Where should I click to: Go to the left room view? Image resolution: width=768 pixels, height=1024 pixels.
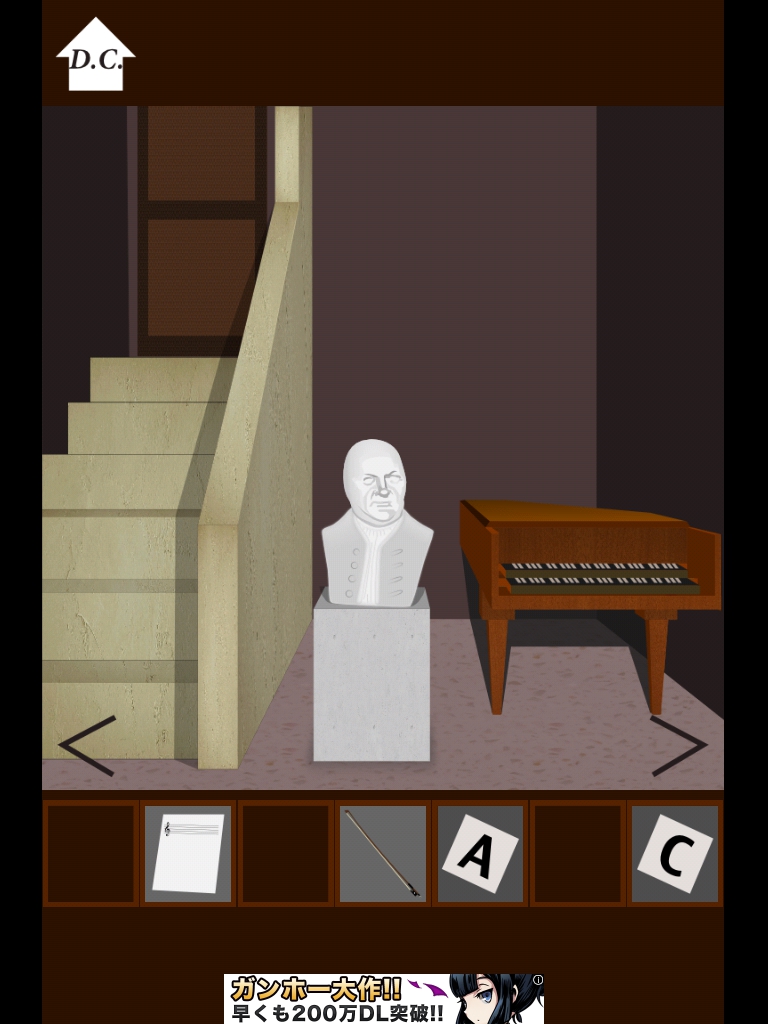88,745
